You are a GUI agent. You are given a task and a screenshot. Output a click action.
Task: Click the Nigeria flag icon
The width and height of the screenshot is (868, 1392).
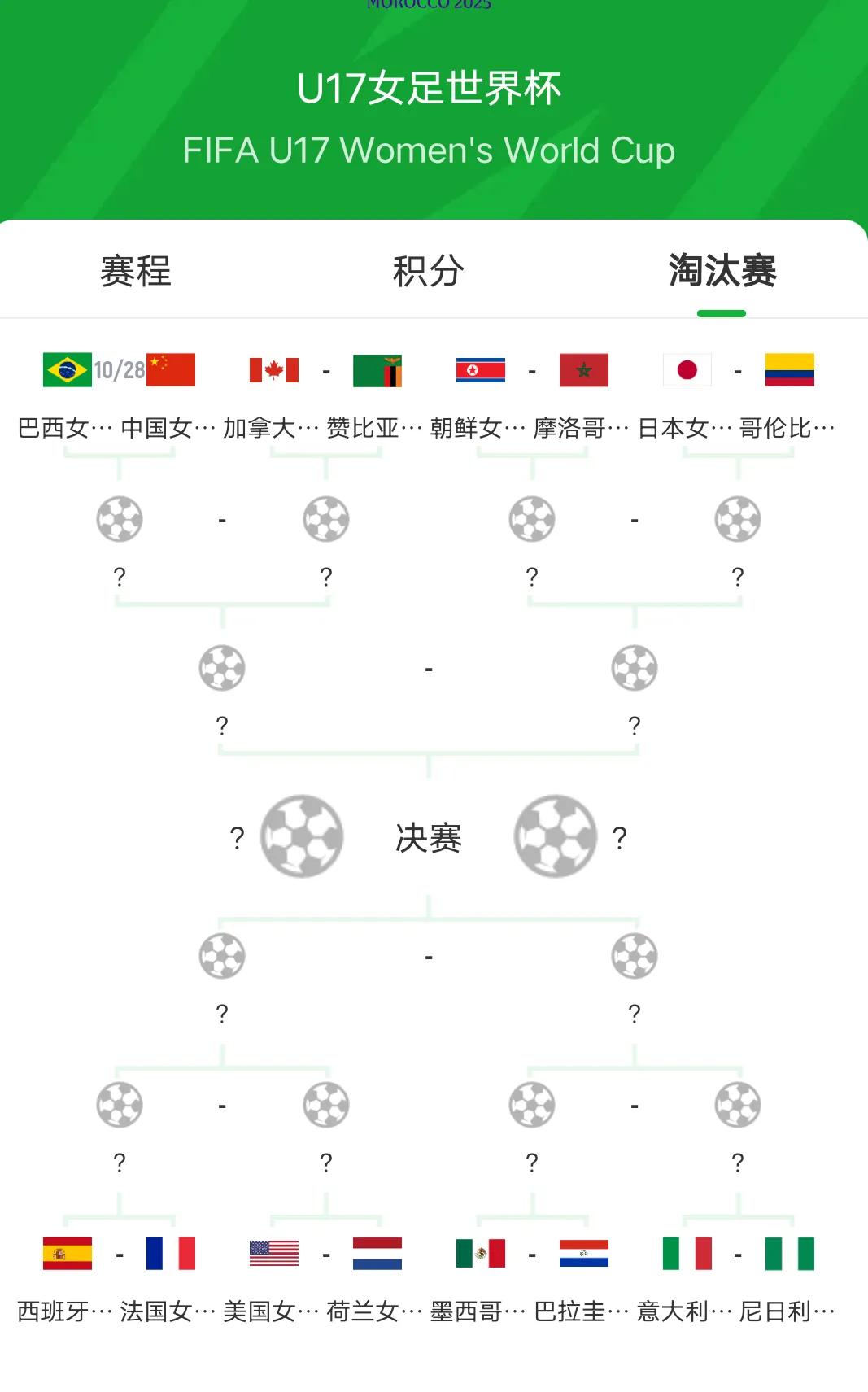[791, 1255]
